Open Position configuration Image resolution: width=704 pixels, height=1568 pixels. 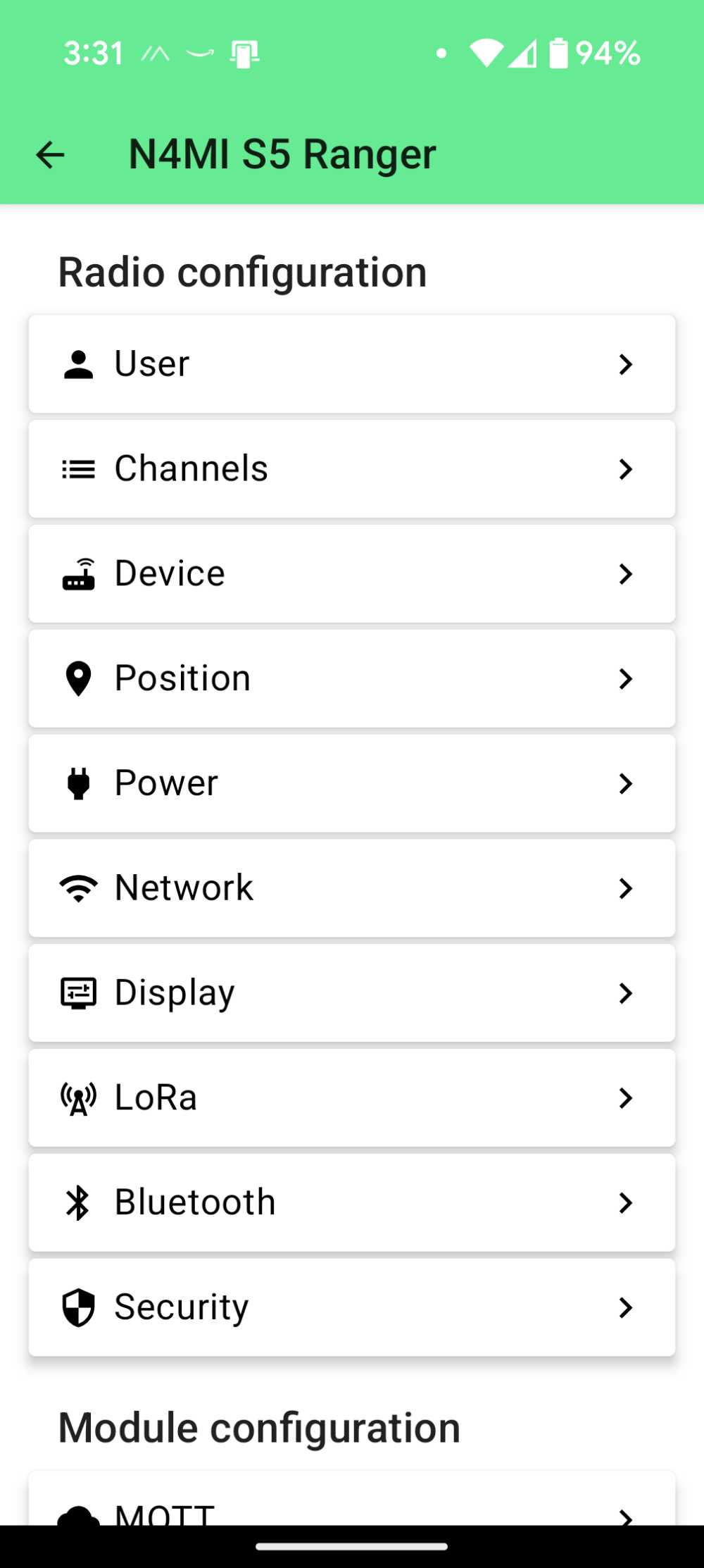click(x=352, y=679)
